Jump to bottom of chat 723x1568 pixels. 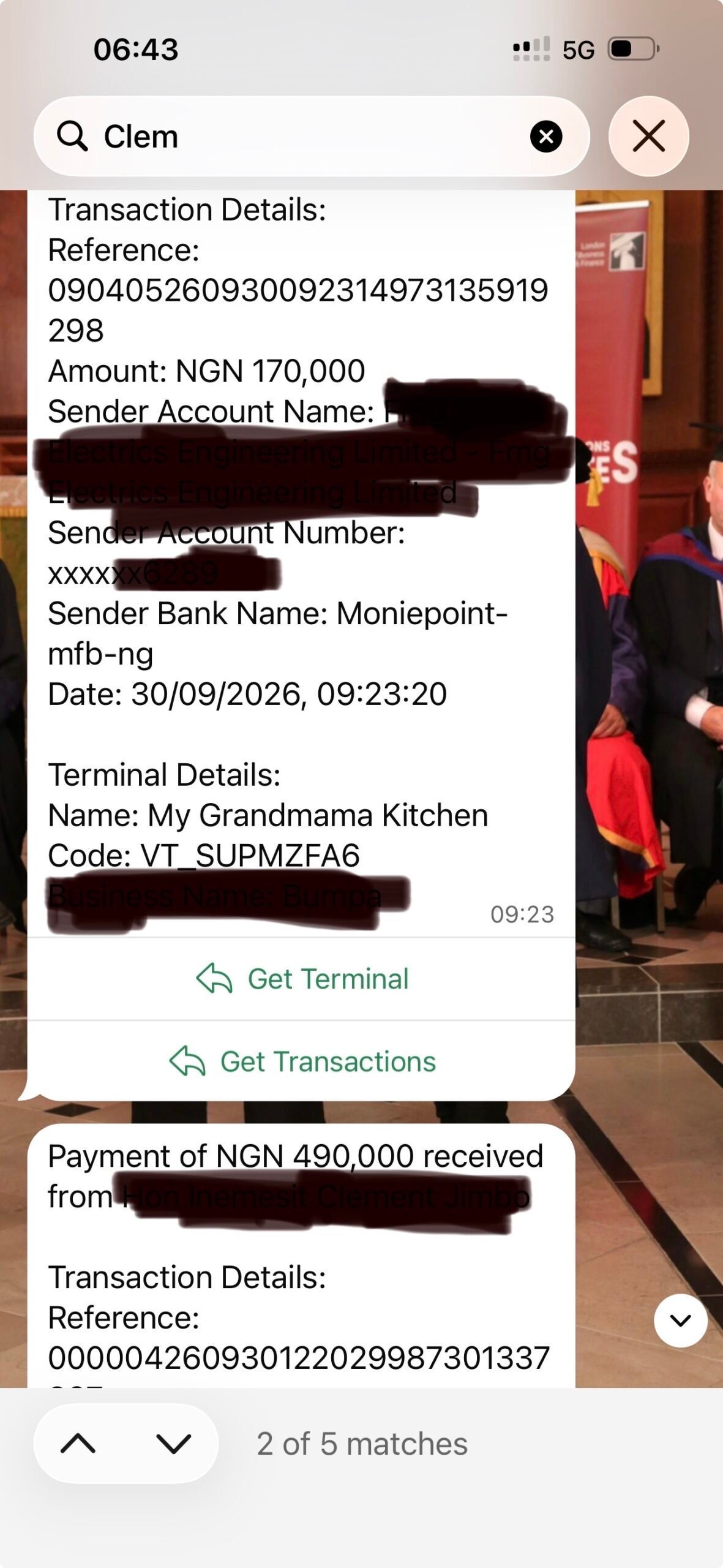coord(681,1320)
